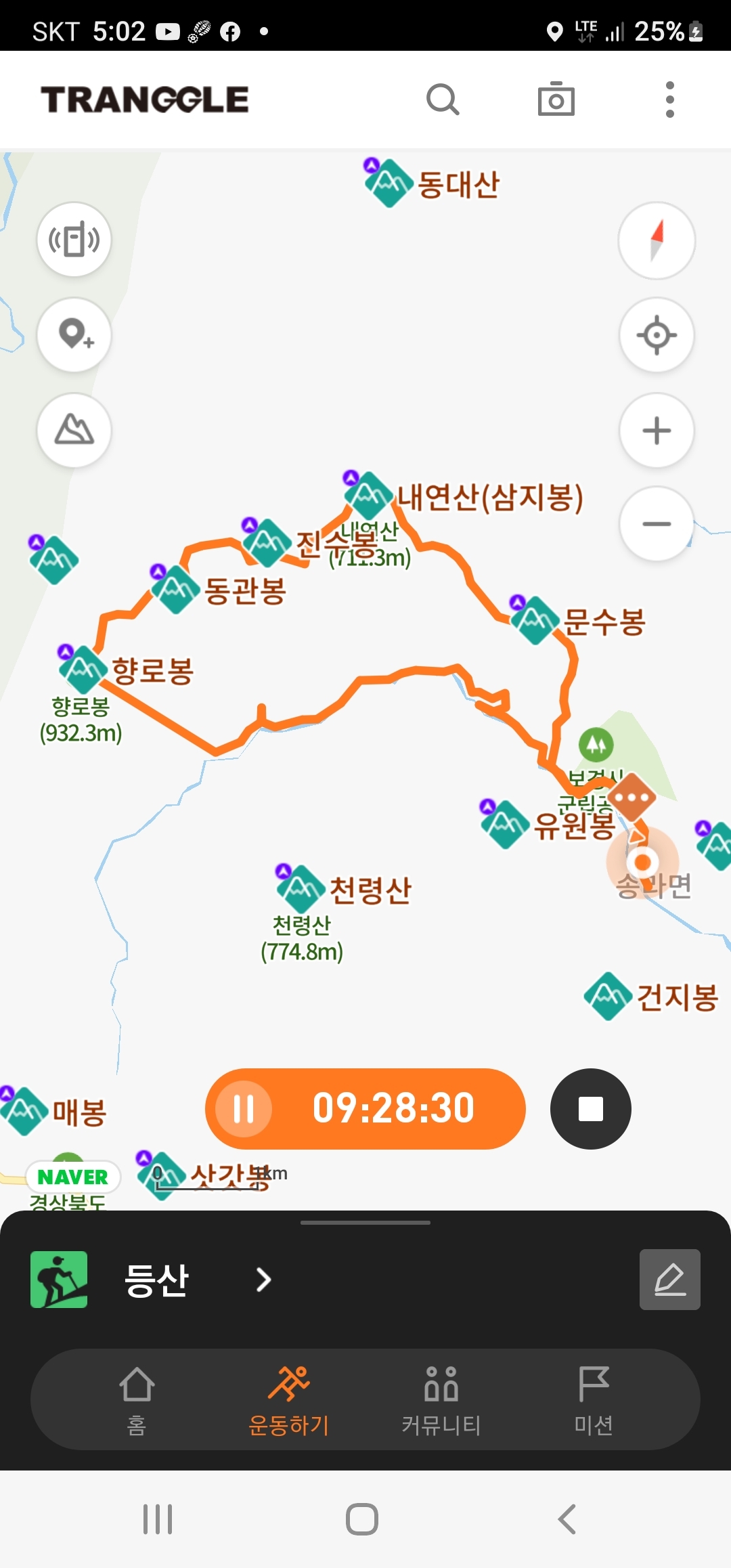Select the 천령산 peak marker

(301, 888)
